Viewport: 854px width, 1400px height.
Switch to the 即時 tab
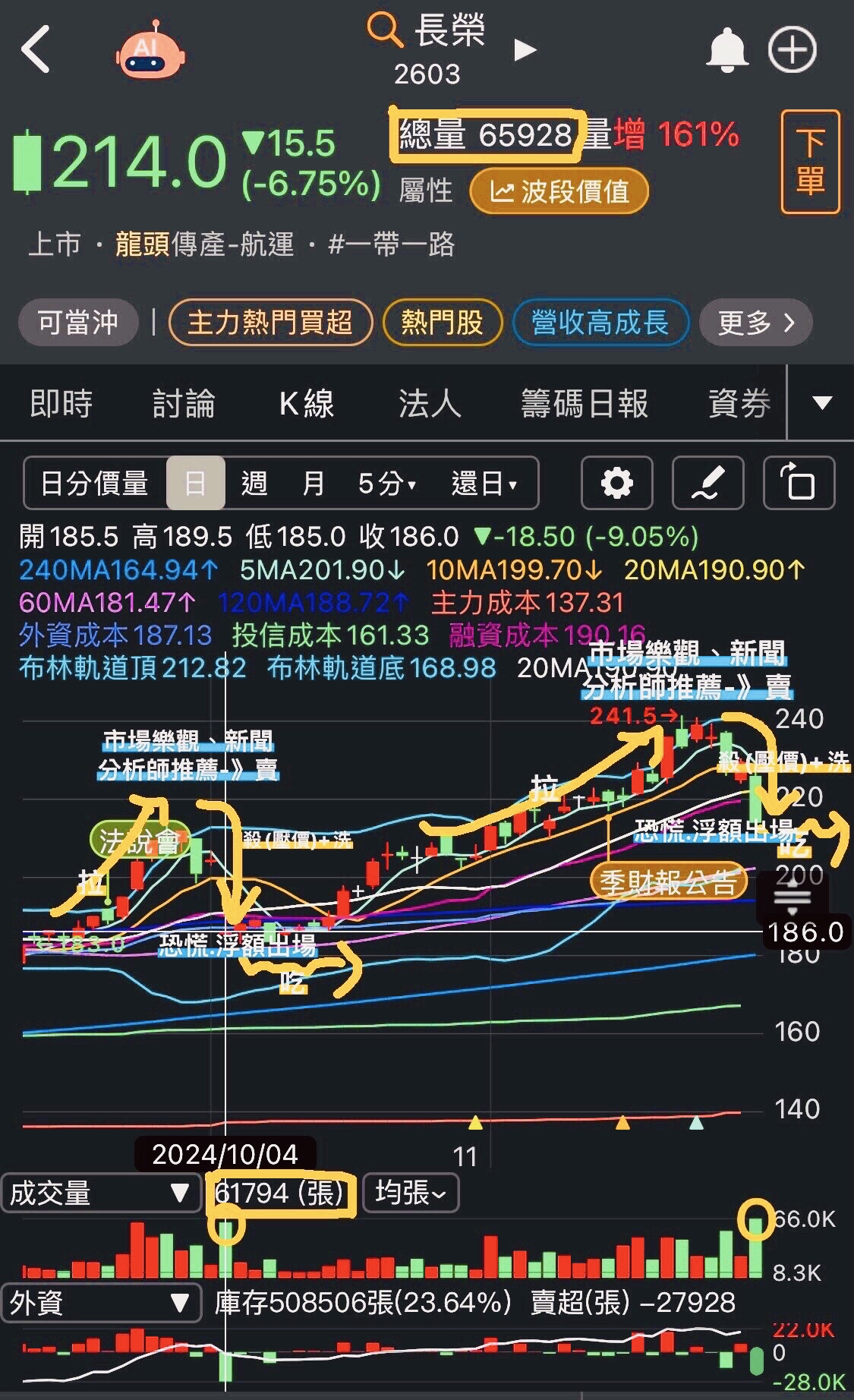point(61,403)
